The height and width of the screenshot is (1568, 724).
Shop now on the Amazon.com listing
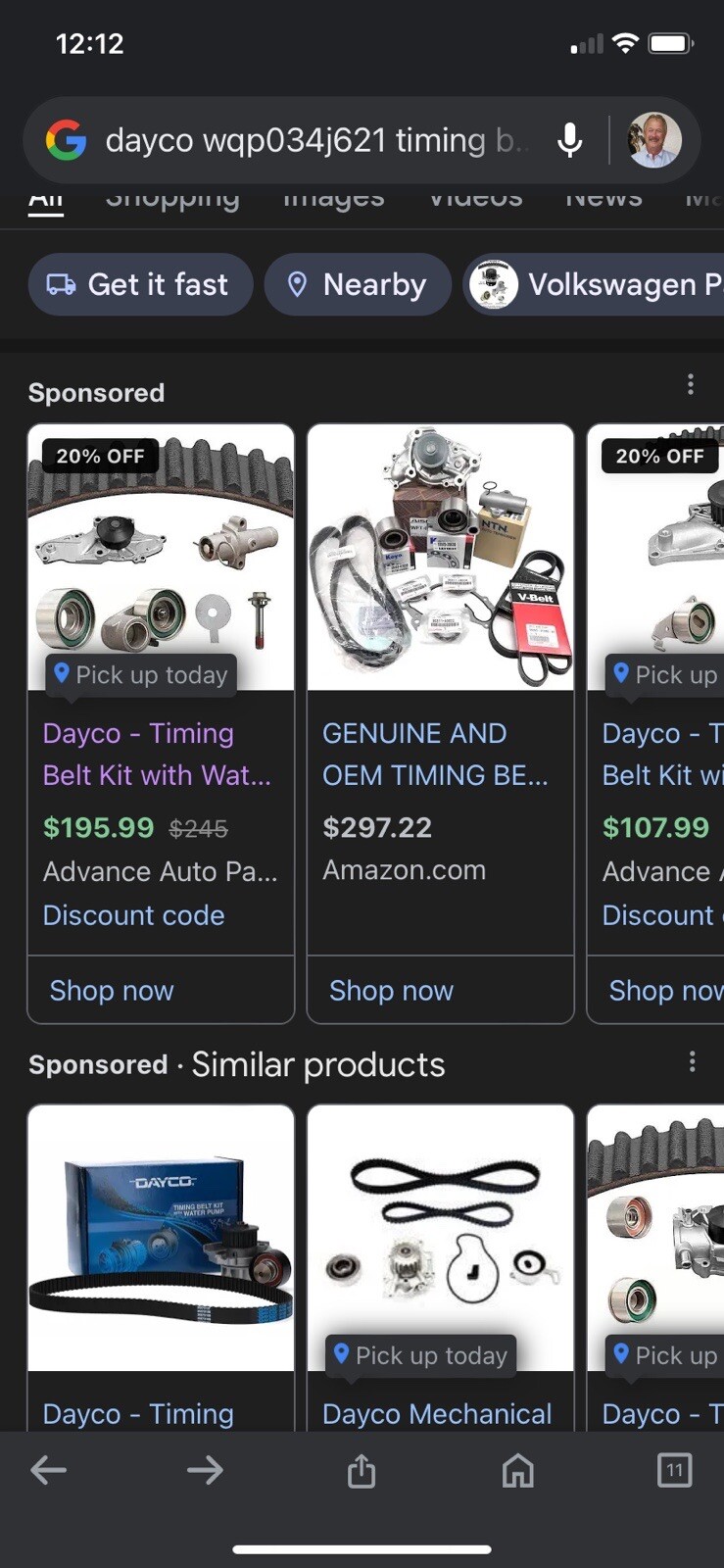[x=391, y=991]
